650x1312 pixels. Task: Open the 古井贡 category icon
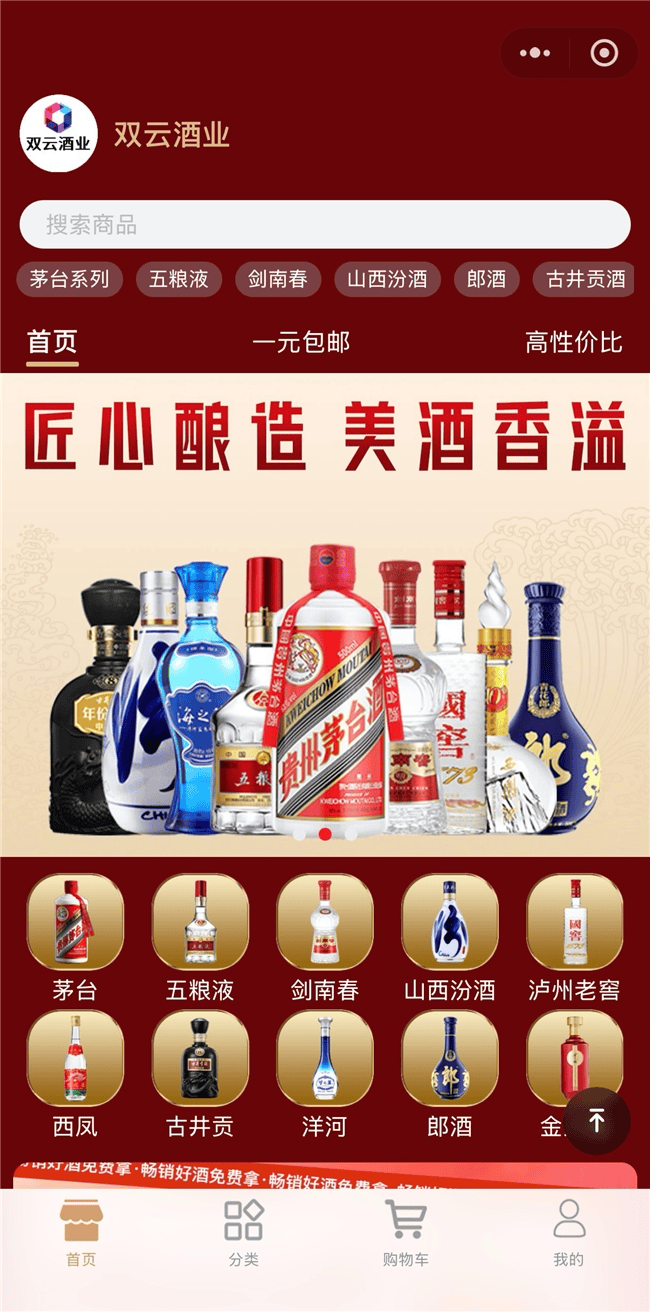coord(200,1058)
